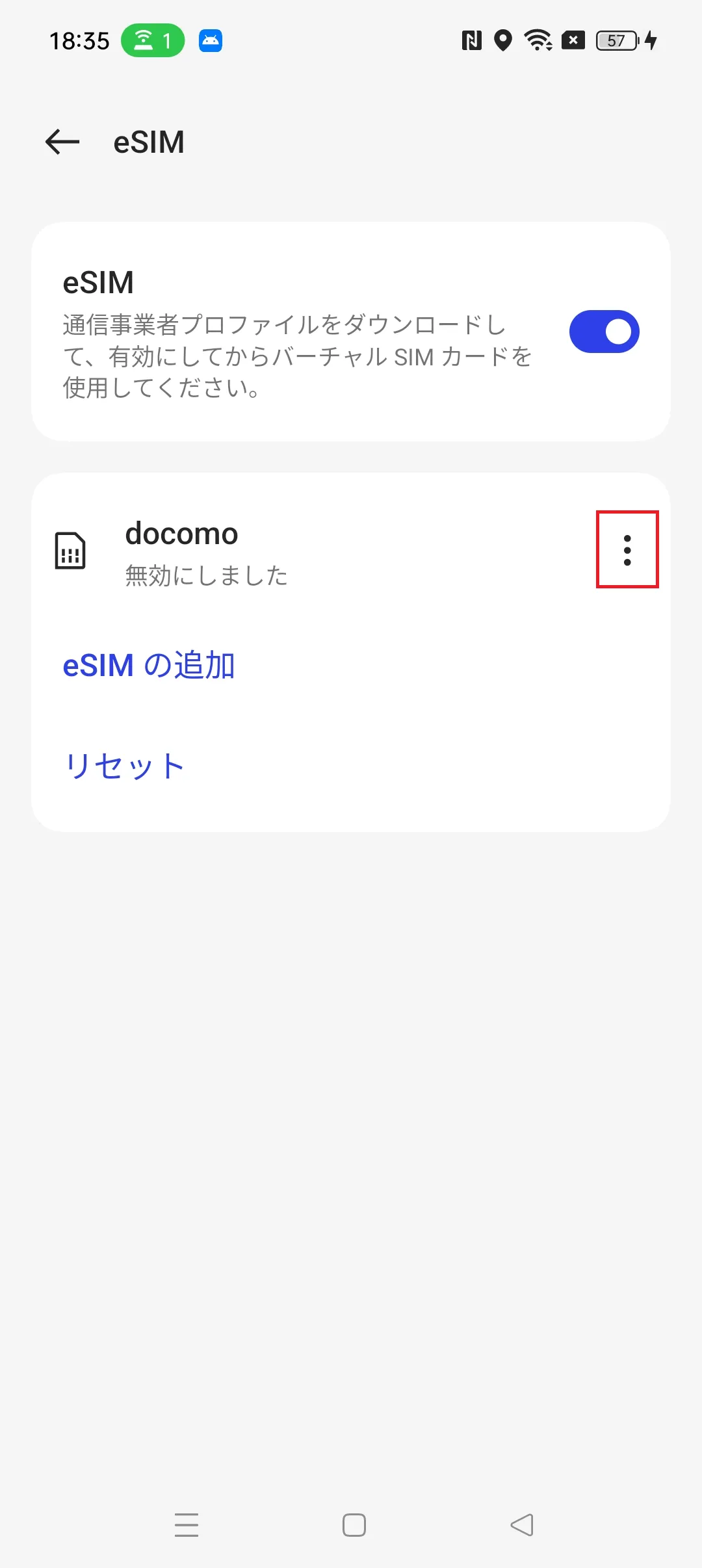Tap the silent mode icon in status bar
702x1568 pixels.
point(573,40)
